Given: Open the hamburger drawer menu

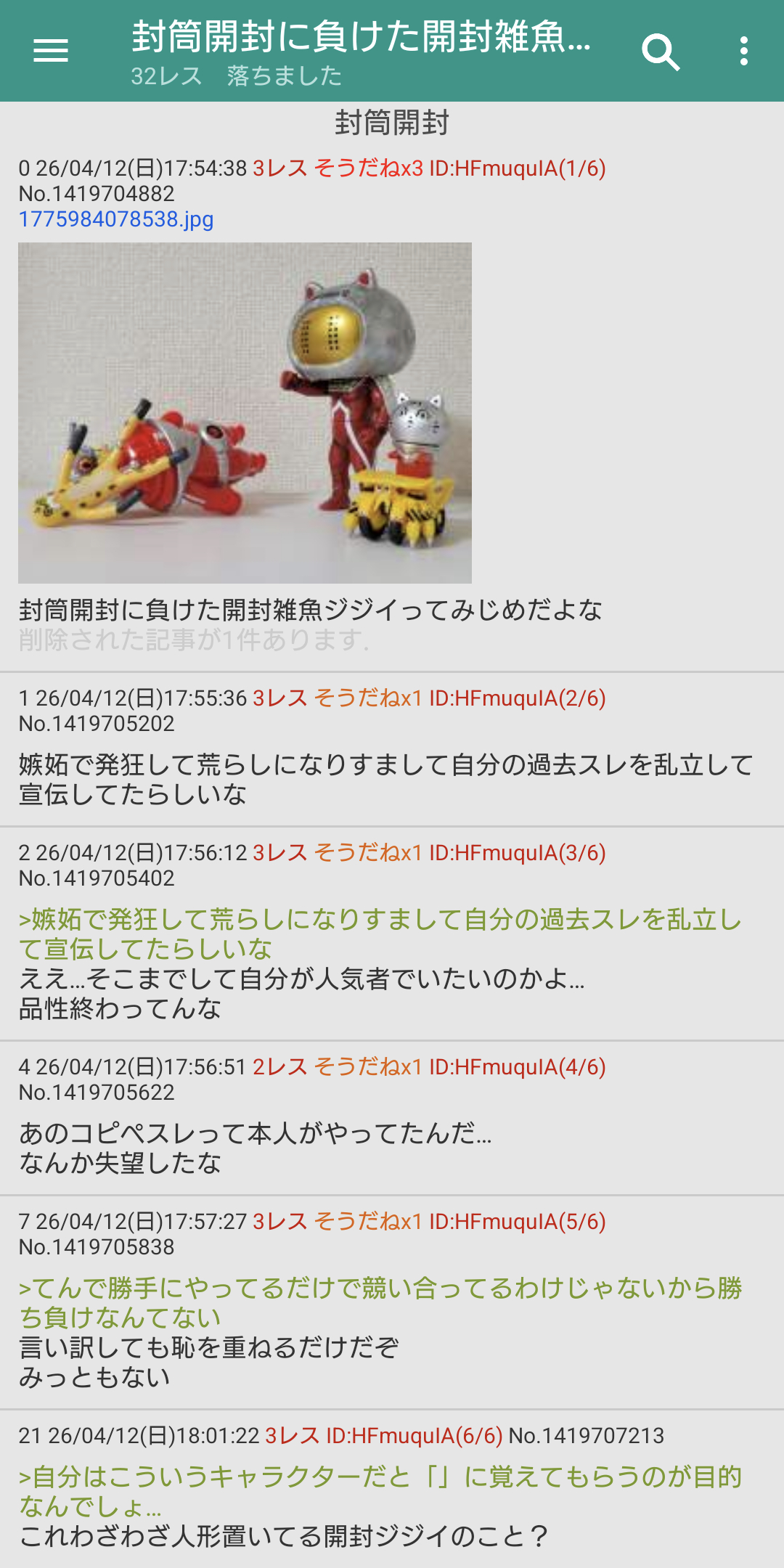Looking at the screenshot, I should point(51,51).
